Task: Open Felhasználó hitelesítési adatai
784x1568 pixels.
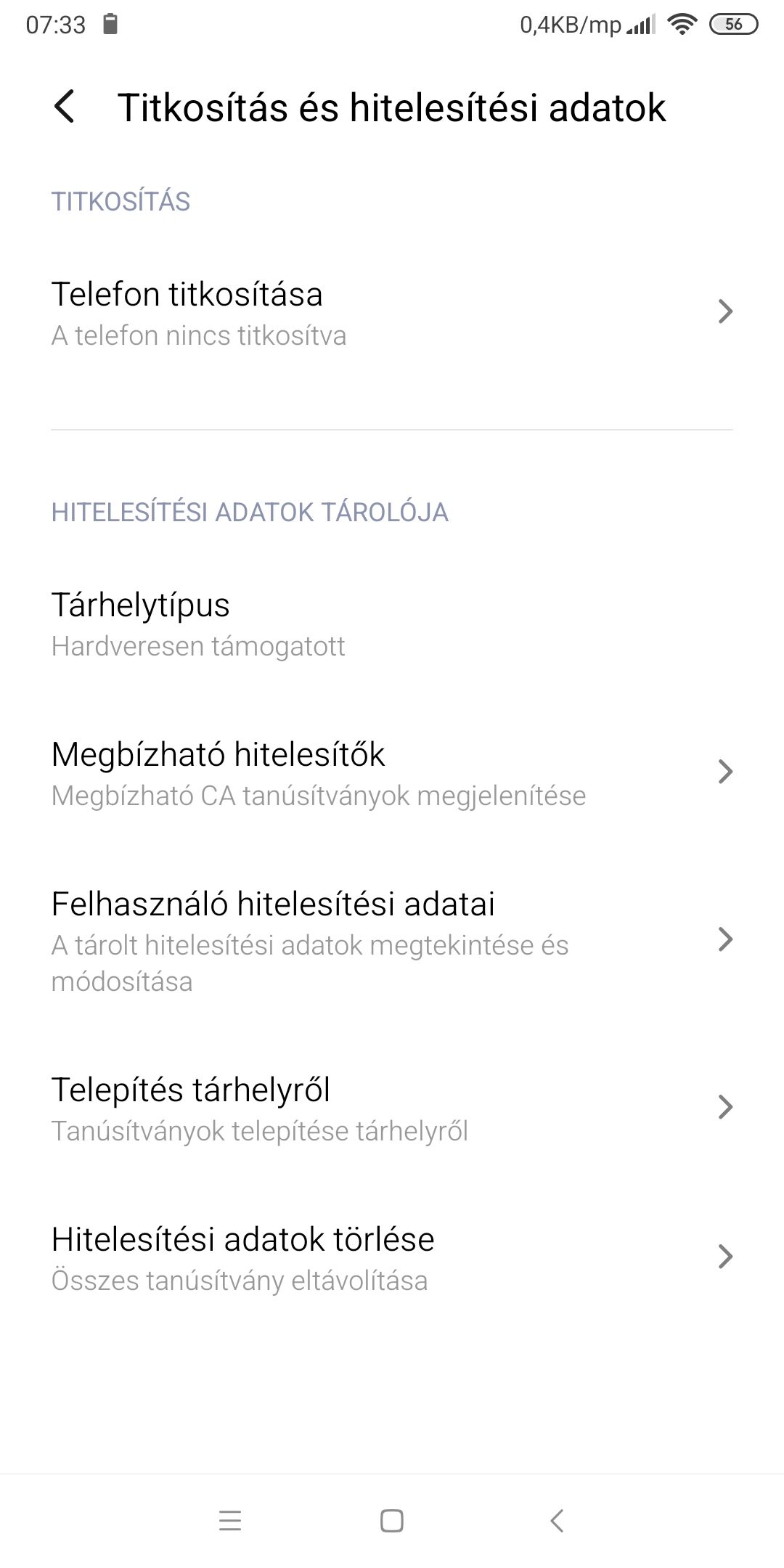Action: coord(392,941)
